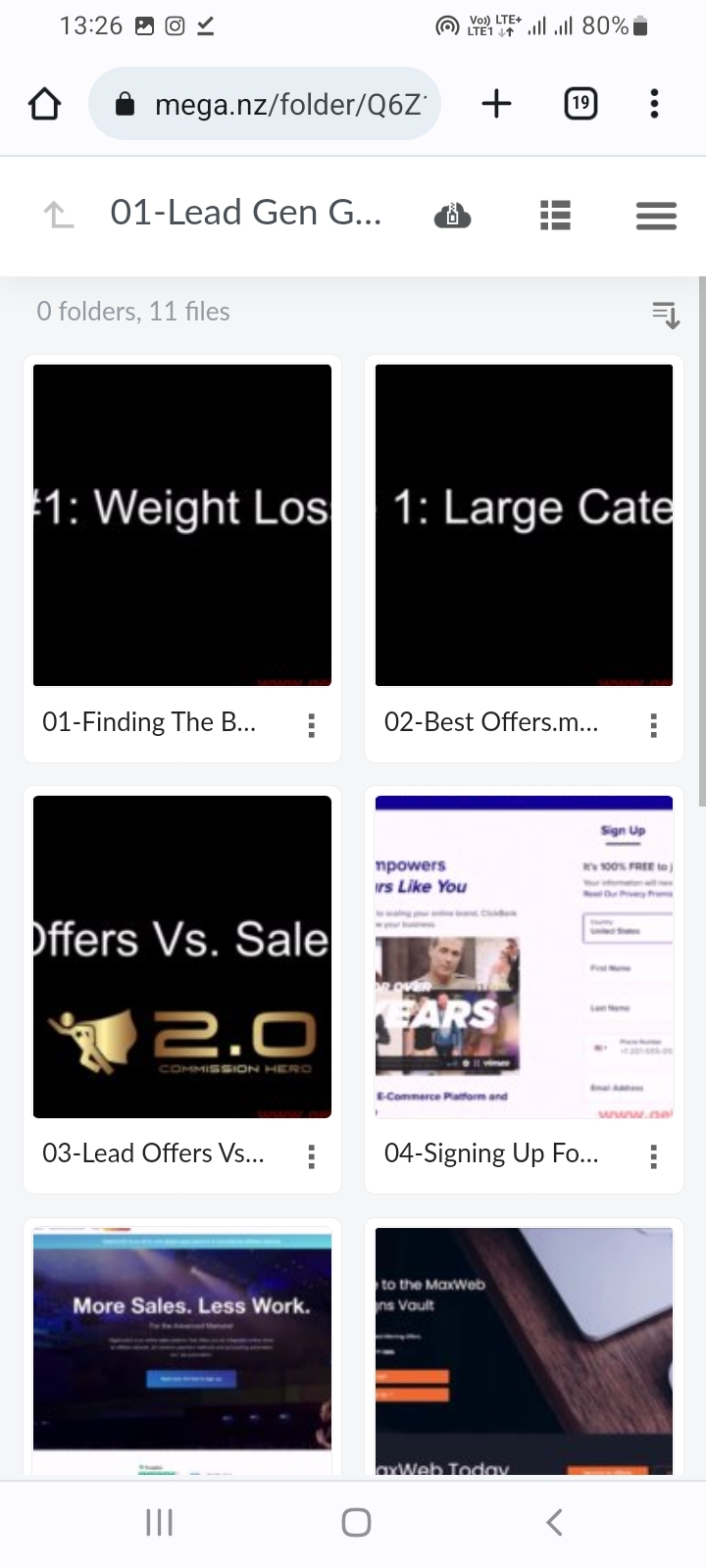Show options for the 02-Best Offers file
Screen dimensions: 706x1568
653,725
